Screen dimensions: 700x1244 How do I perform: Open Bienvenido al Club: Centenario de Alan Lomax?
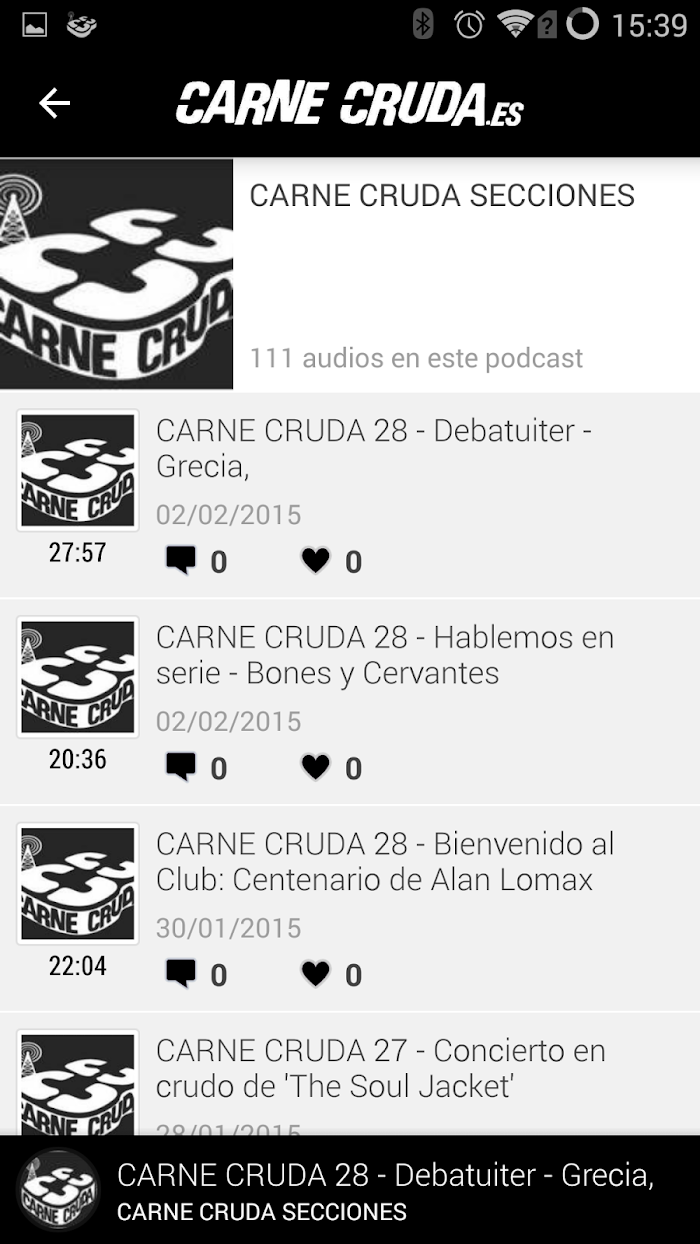coord(350,909)
